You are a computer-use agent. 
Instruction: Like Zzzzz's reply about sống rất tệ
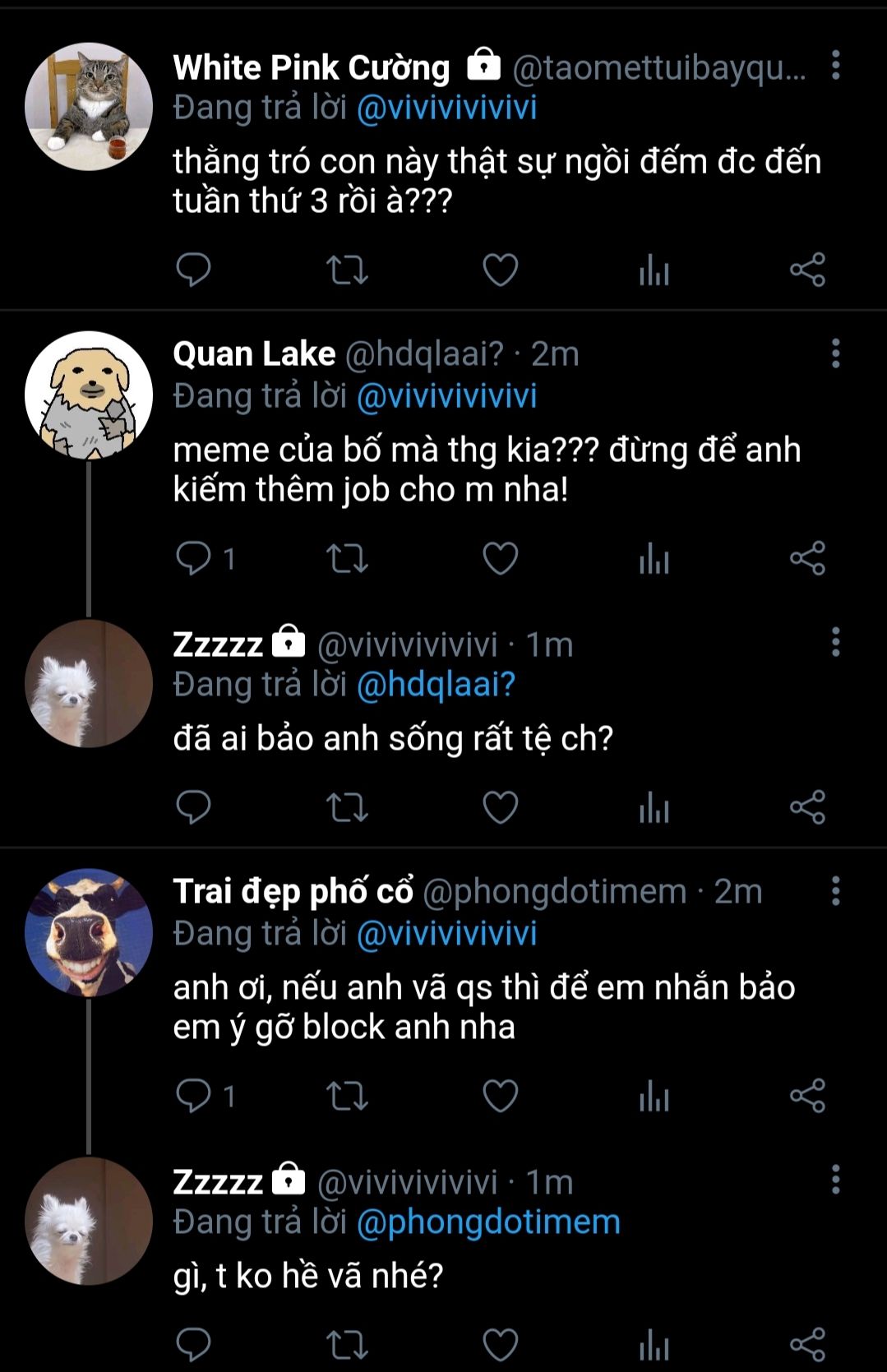(500, 807)
